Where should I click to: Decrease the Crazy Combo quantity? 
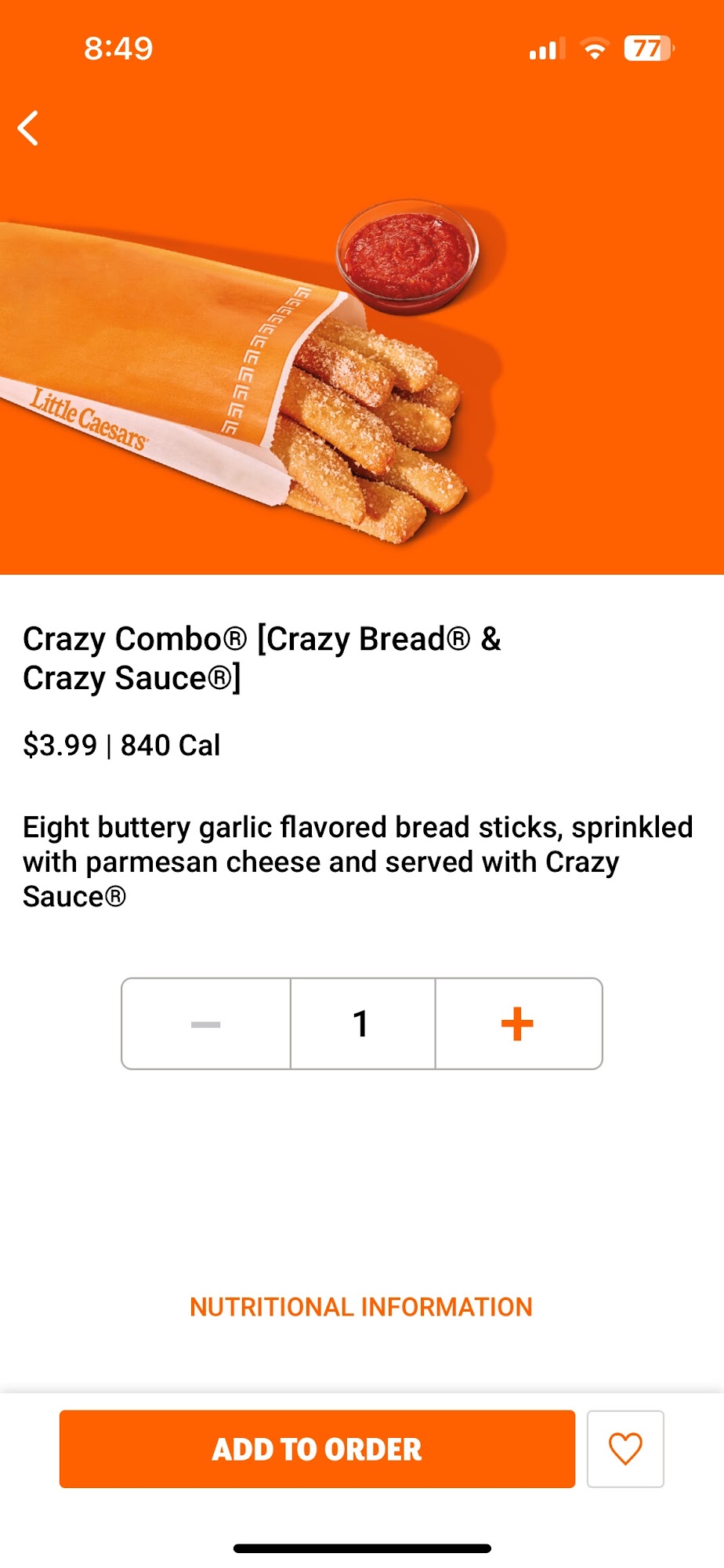206,1024
